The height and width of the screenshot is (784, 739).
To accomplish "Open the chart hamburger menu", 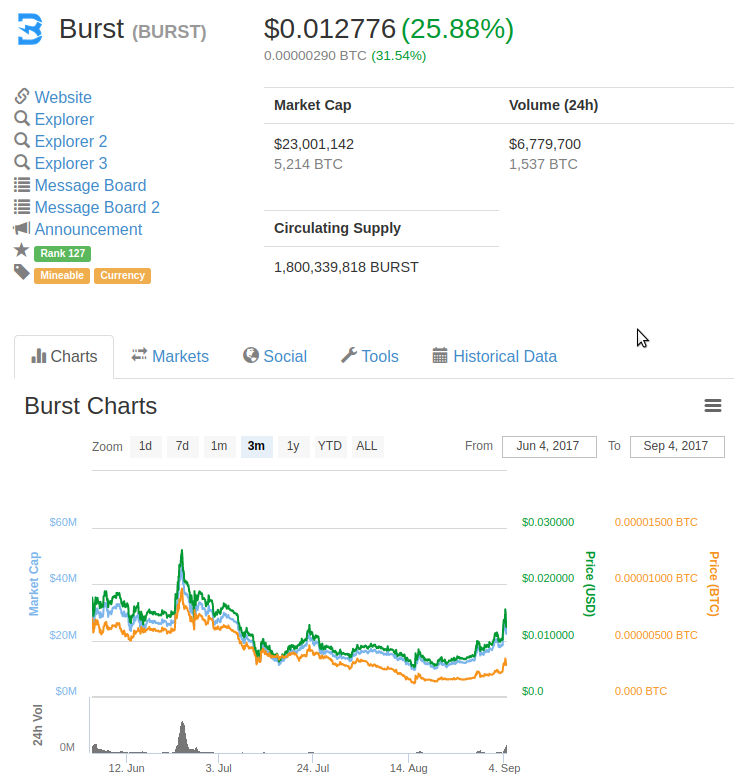I will 713,405.
